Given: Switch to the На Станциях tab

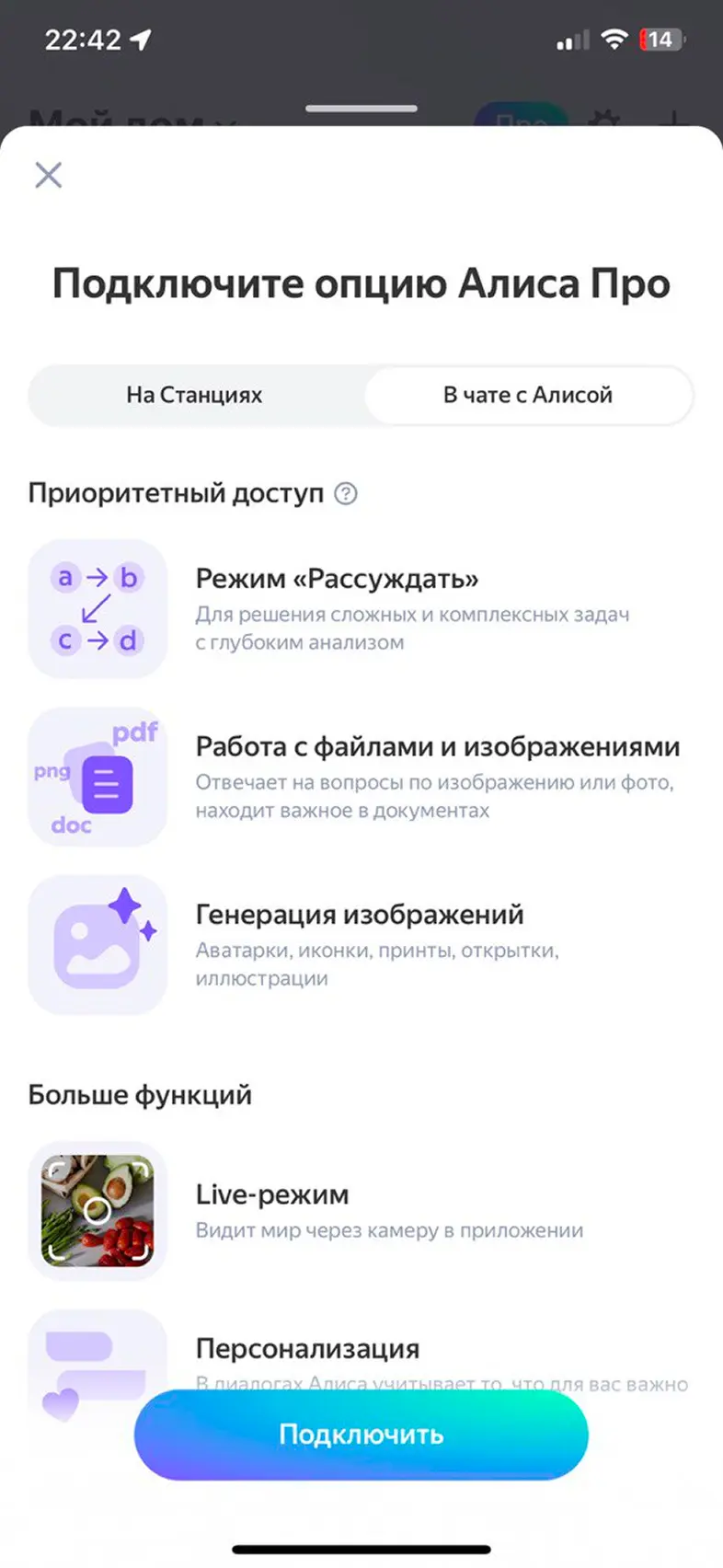Looking at the screenshot, I should (194, 396).
